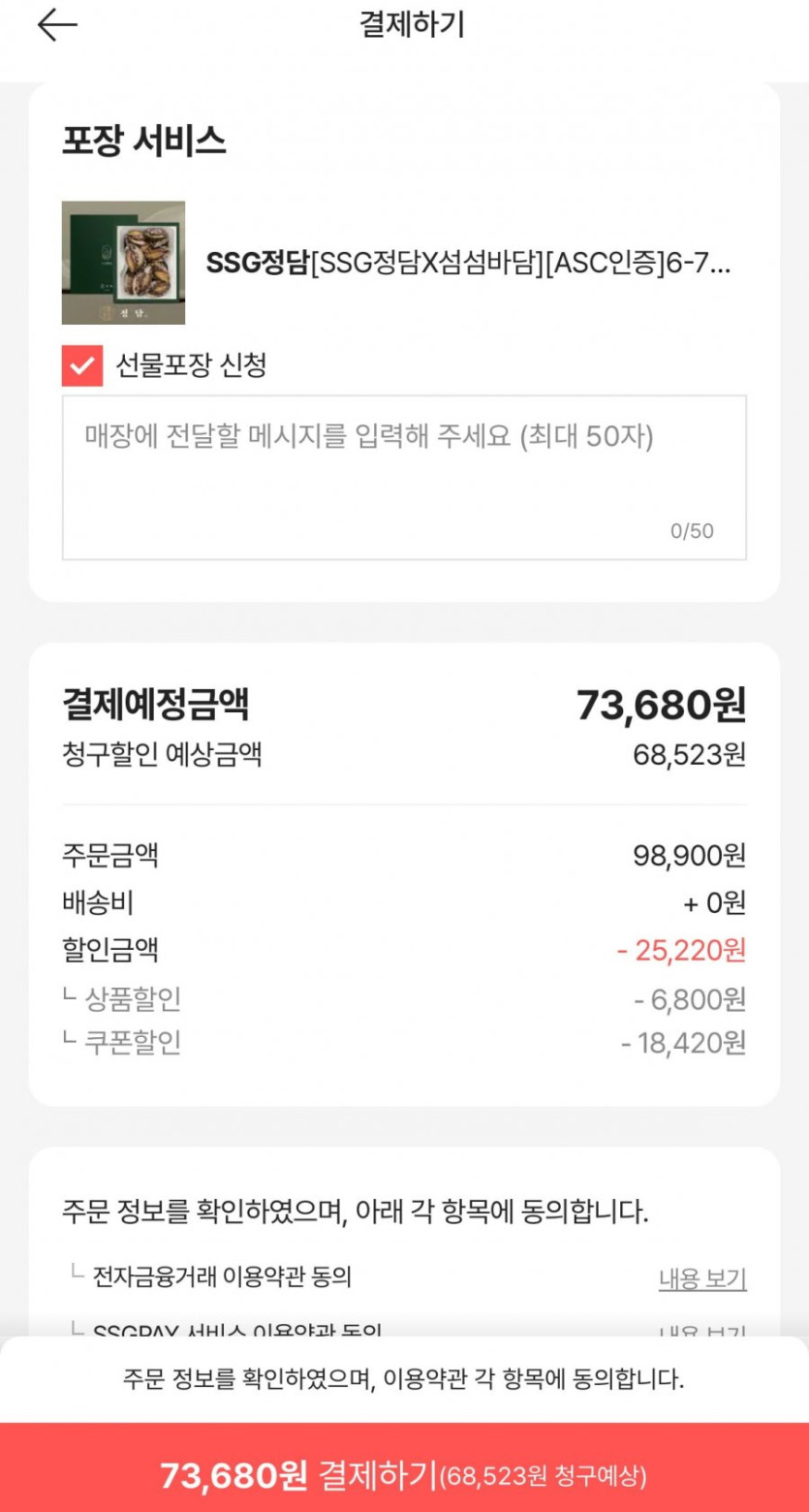Open 내용 보기 for 전자금융거래 이용약관
The width and height of the screenshot is (809, 1512).
(x=702, y=1279)
